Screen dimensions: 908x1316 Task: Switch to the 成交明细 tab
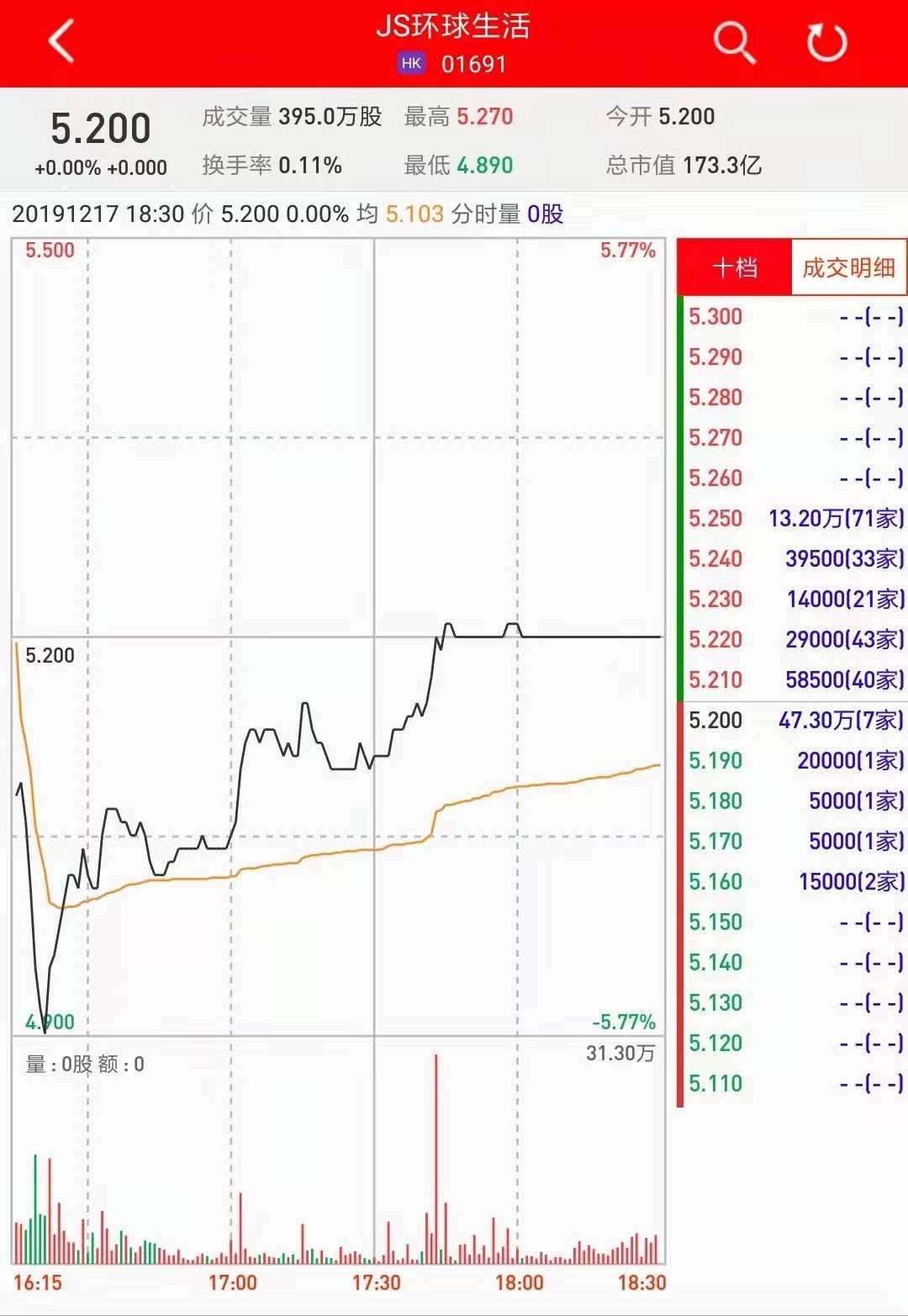pos(848,267)
